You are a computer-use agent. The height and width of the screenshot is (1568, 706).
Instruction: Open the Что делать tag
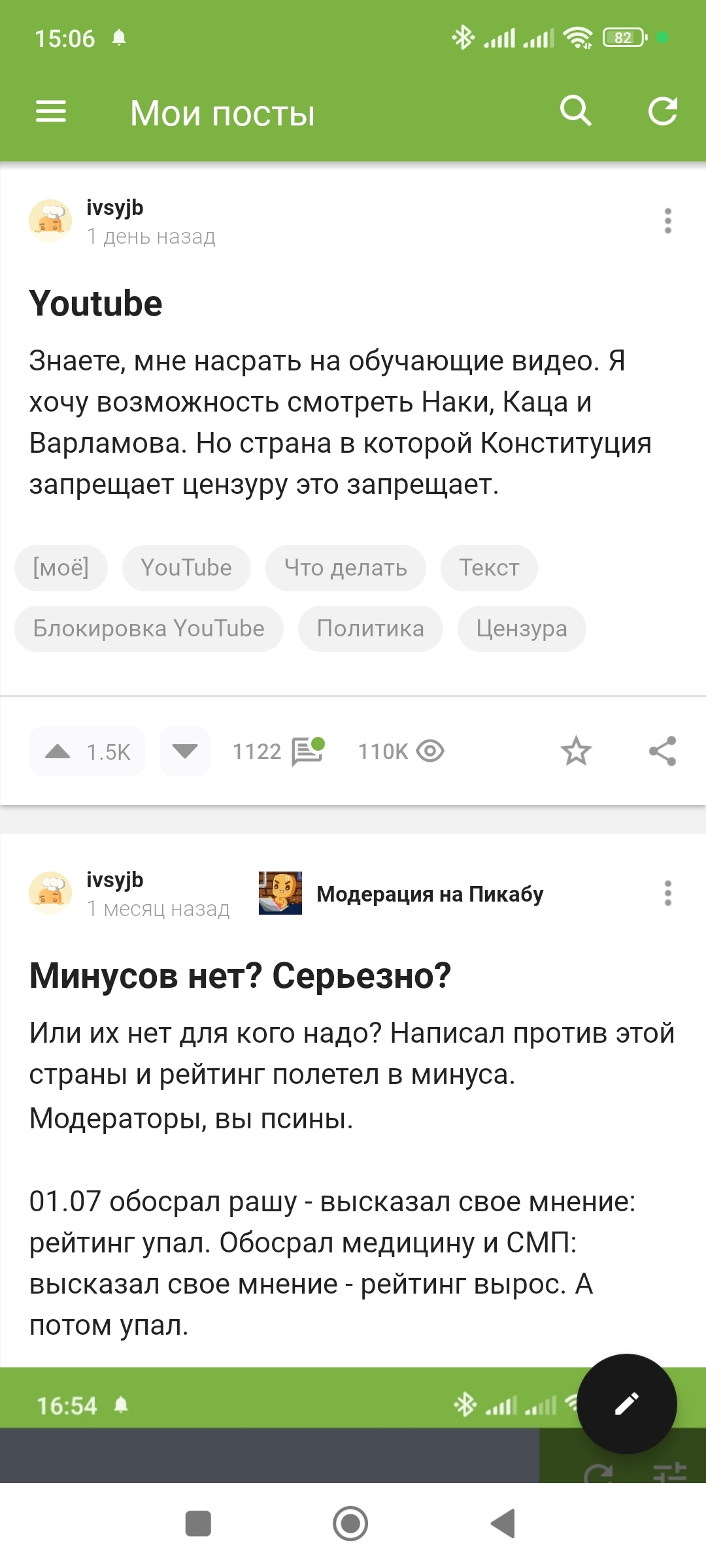pyautogui.click(x=345, y=568)
